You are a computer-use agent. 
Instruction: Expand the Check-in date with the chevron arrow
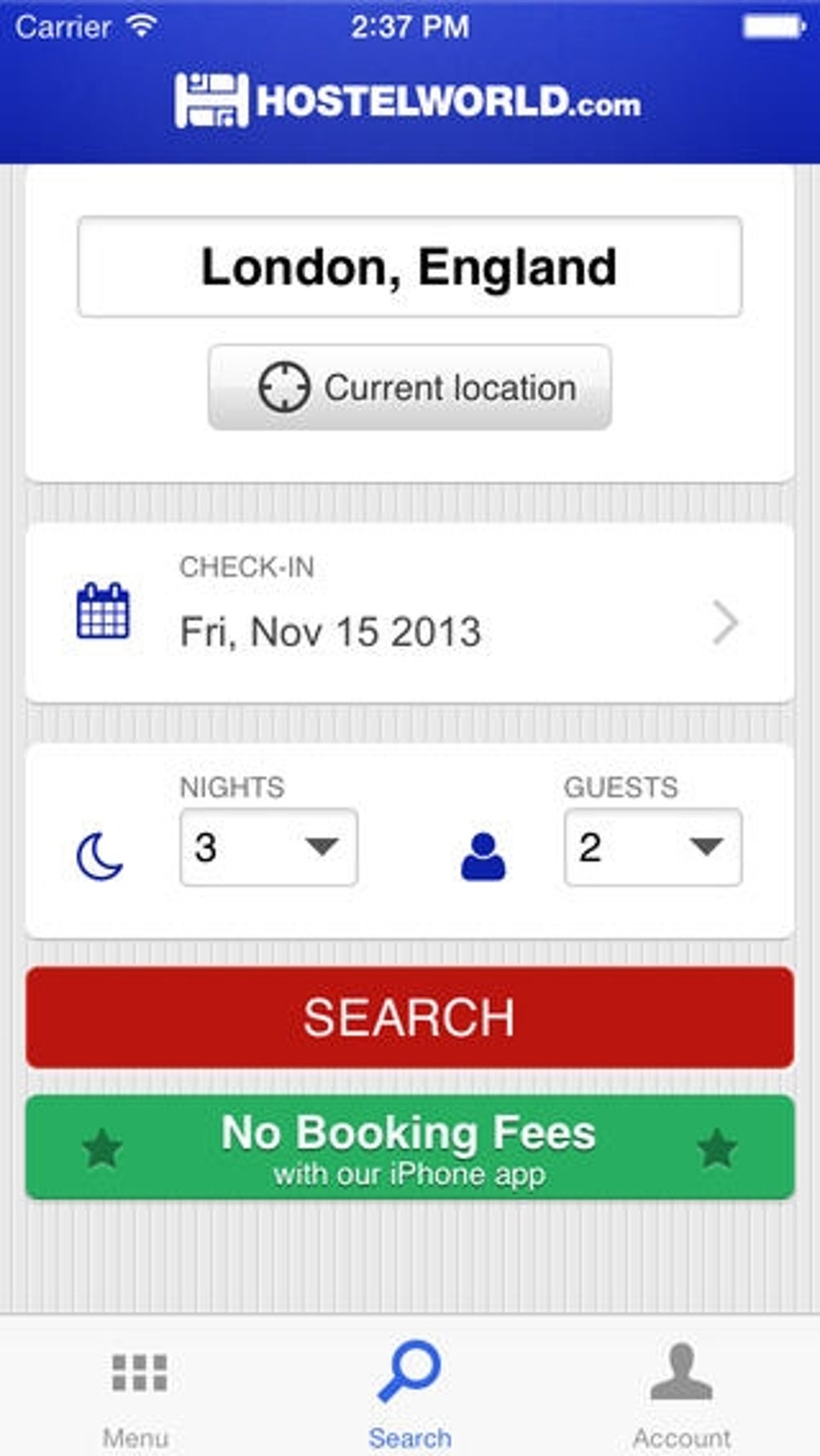point(728,620)
